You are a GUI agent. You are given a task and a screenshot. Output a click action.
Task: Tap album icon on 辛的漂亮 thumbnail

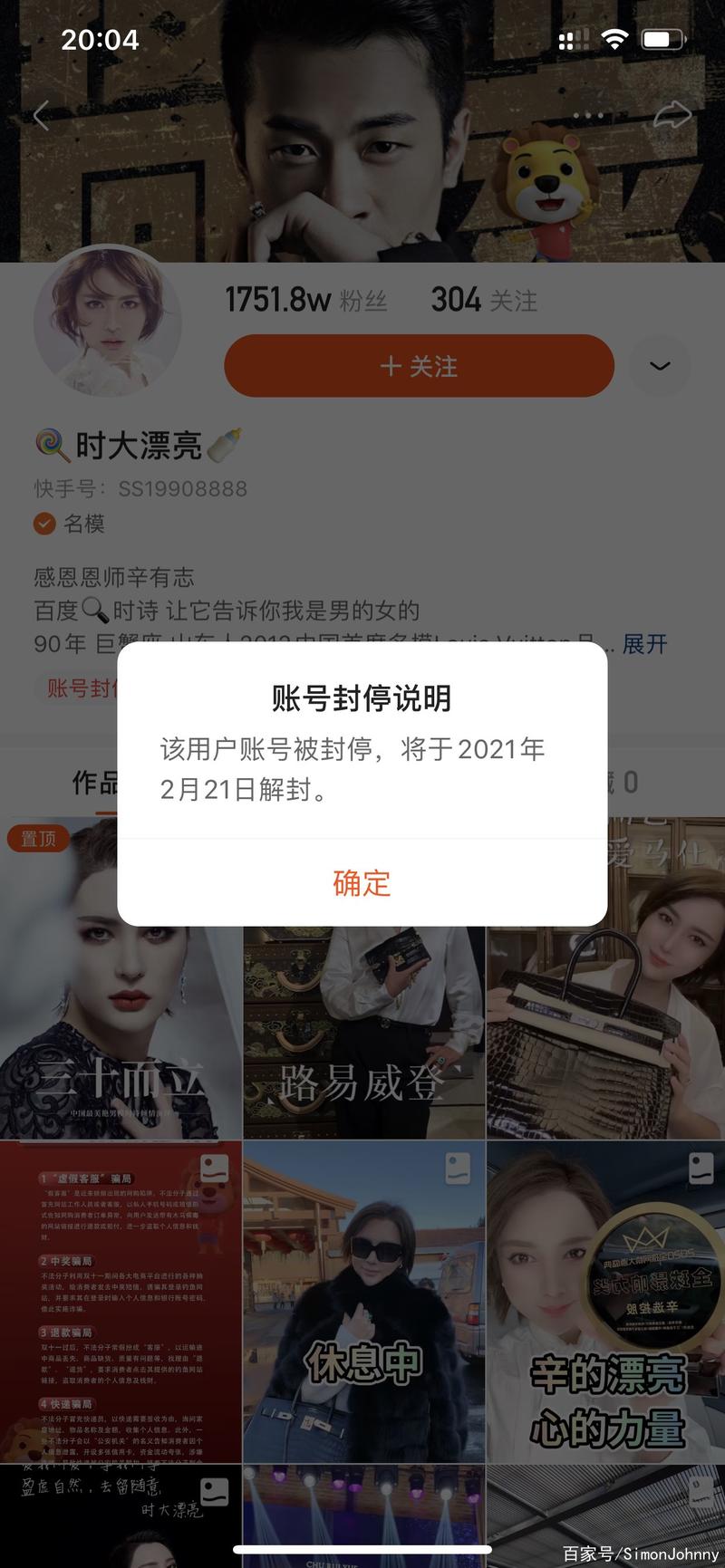point(702,1169)
